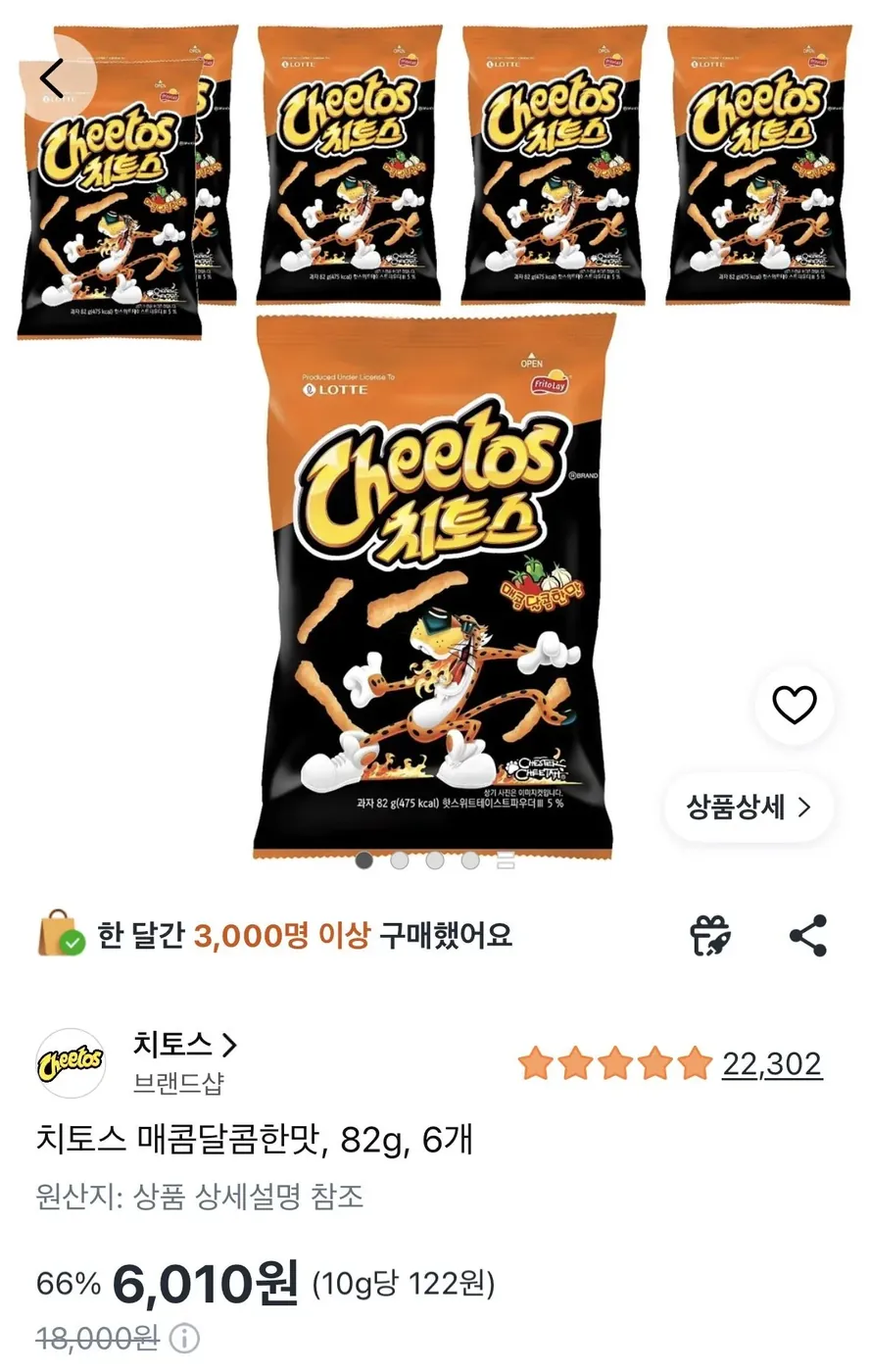Favorite the product using the heart icon
This screenshot has width=870, height=1372.
point(795,706)
